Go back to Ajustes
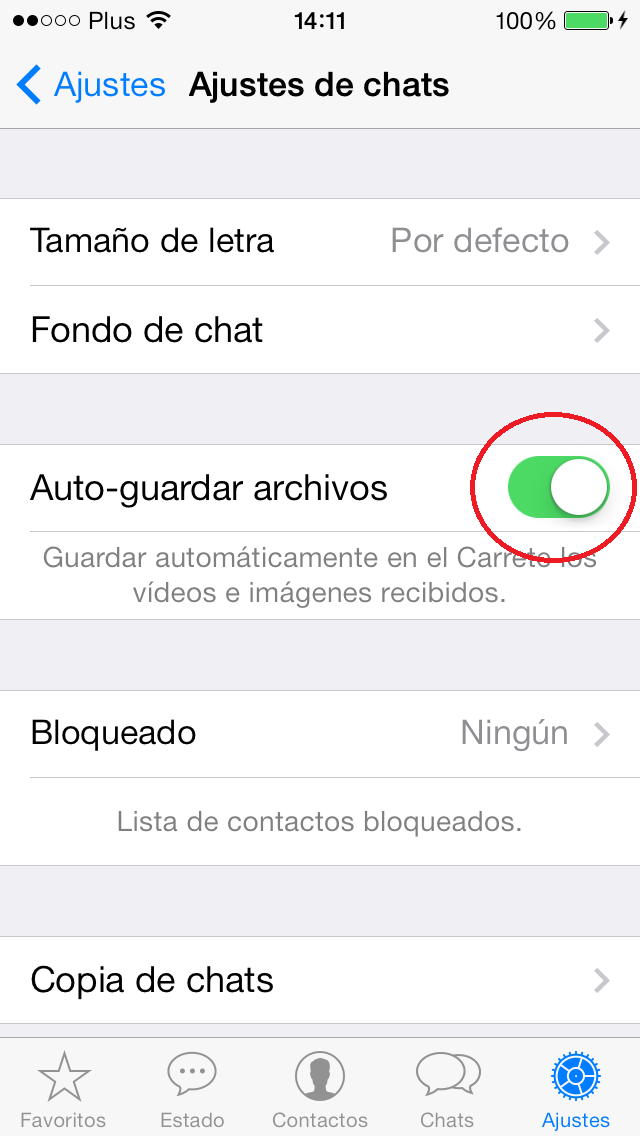Screen dimensions: 640x1136 [91, 85]
